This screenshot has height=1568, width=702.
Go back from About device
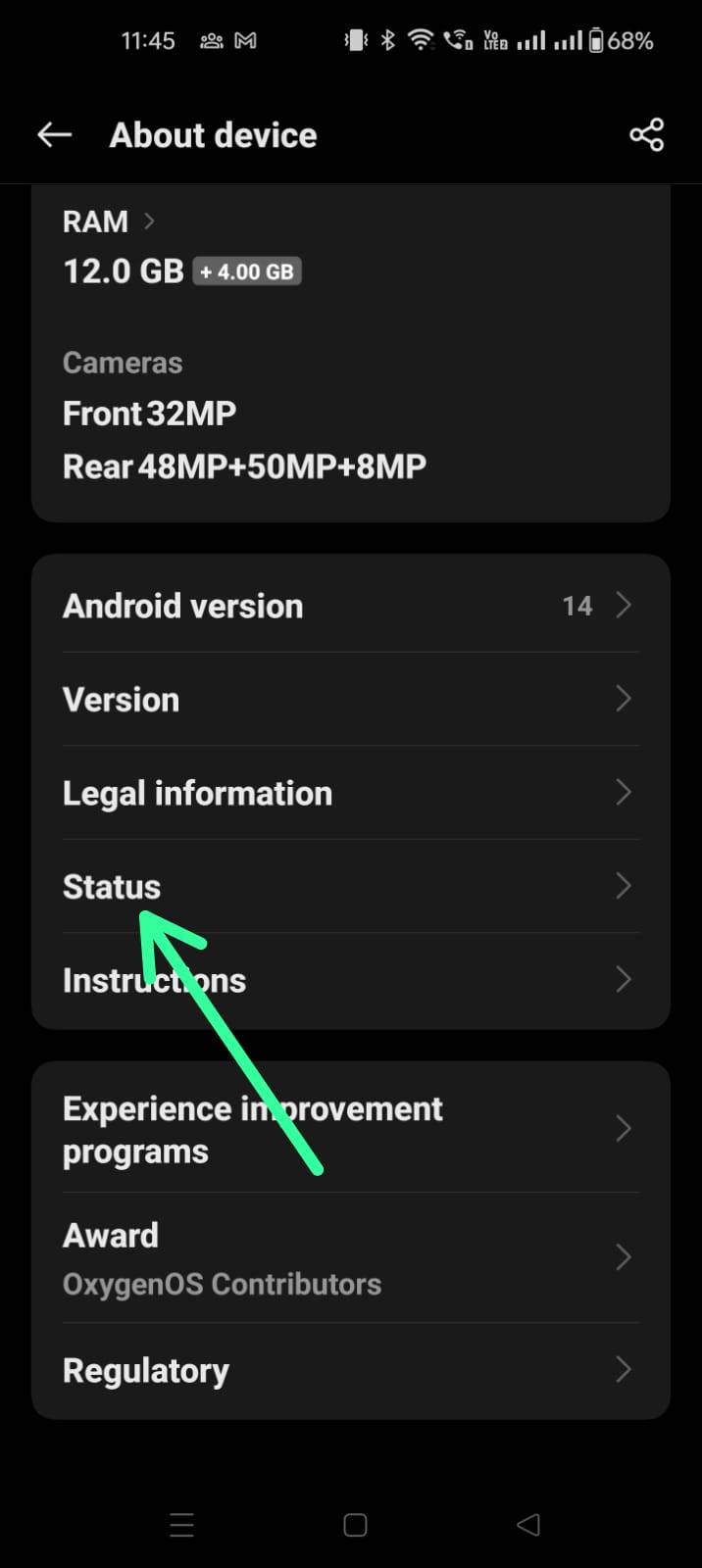coord(55,135)
